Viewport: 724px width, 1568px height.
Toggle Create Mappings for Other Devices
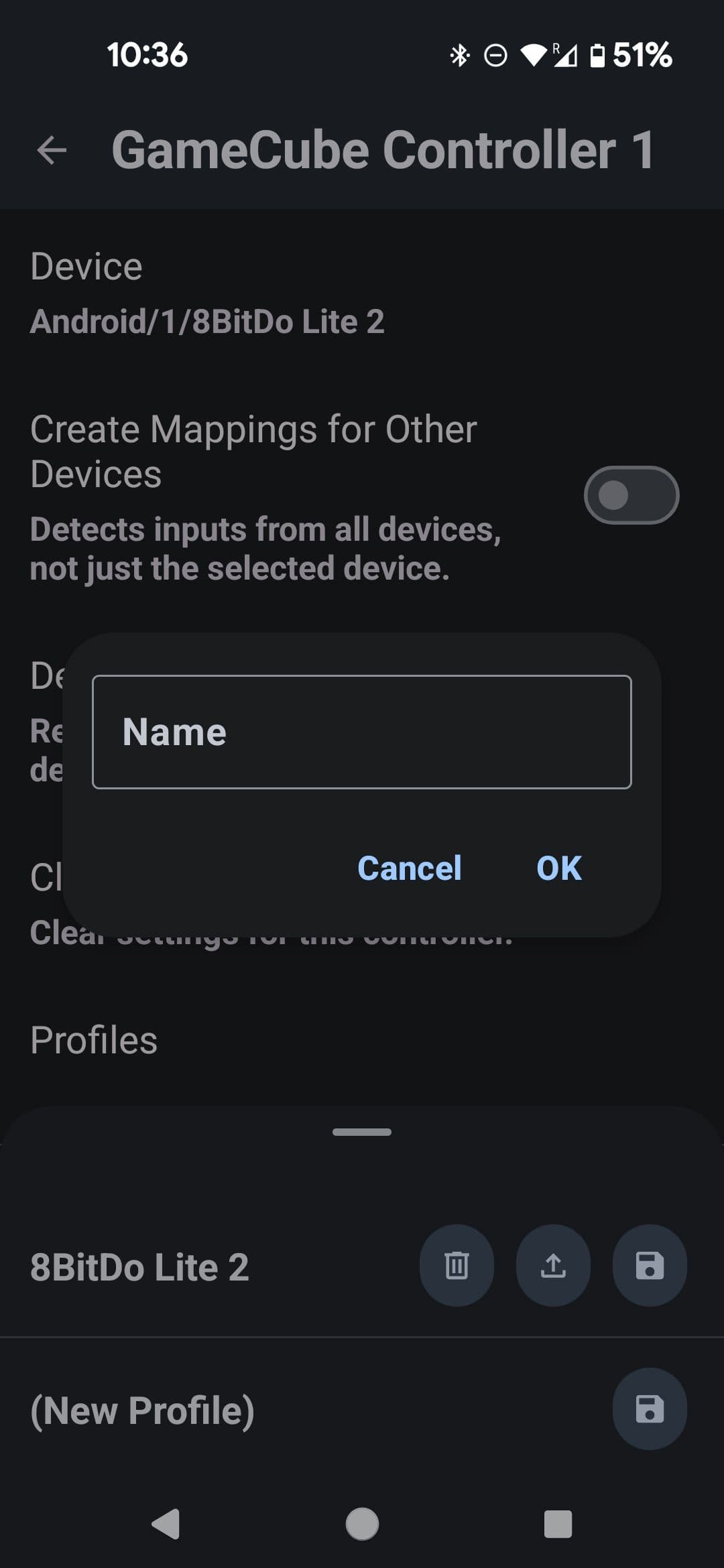coord(631,495)
